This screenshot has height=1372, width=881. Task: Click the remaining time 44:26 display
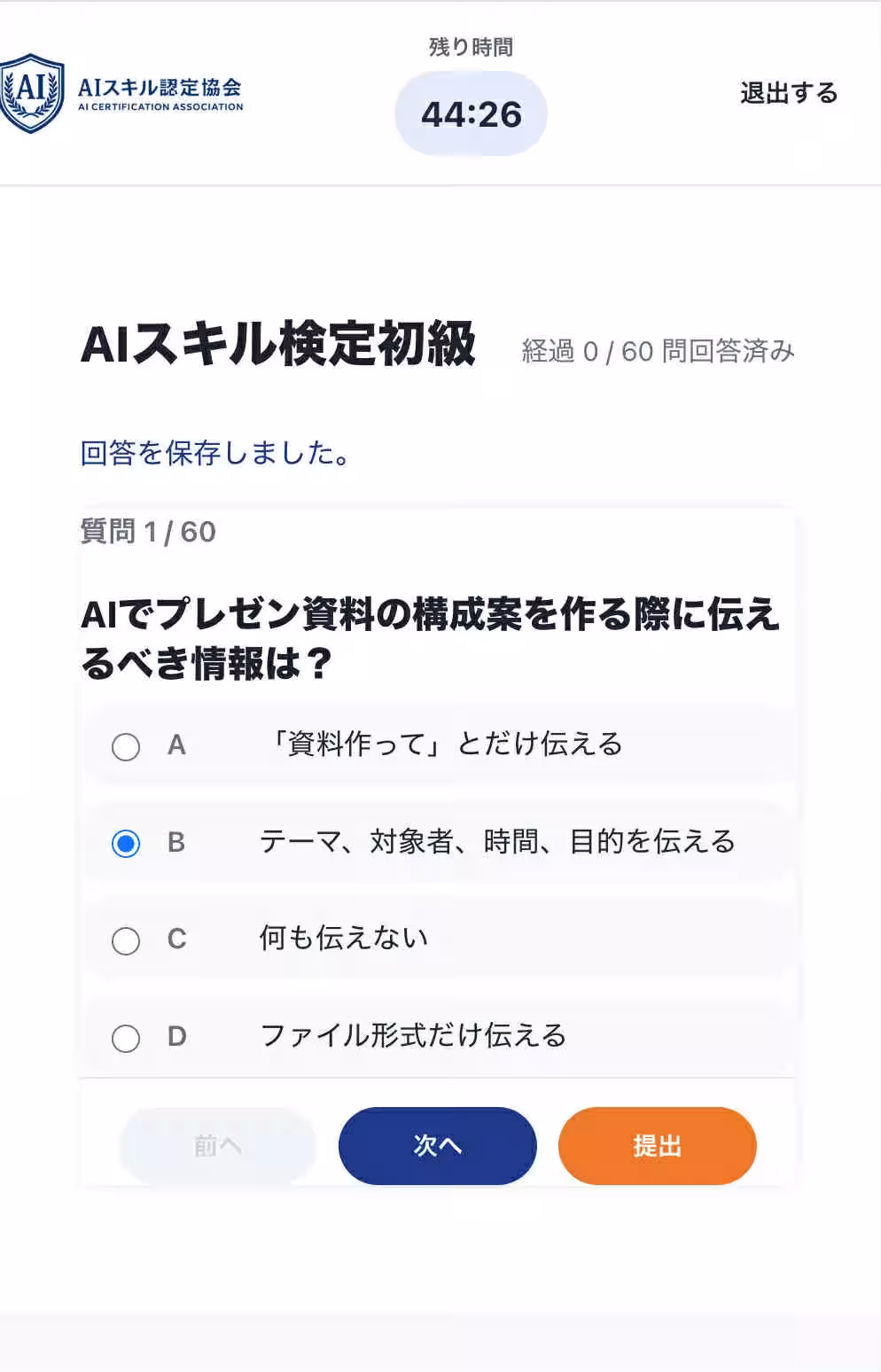click(x=471, y=113)
